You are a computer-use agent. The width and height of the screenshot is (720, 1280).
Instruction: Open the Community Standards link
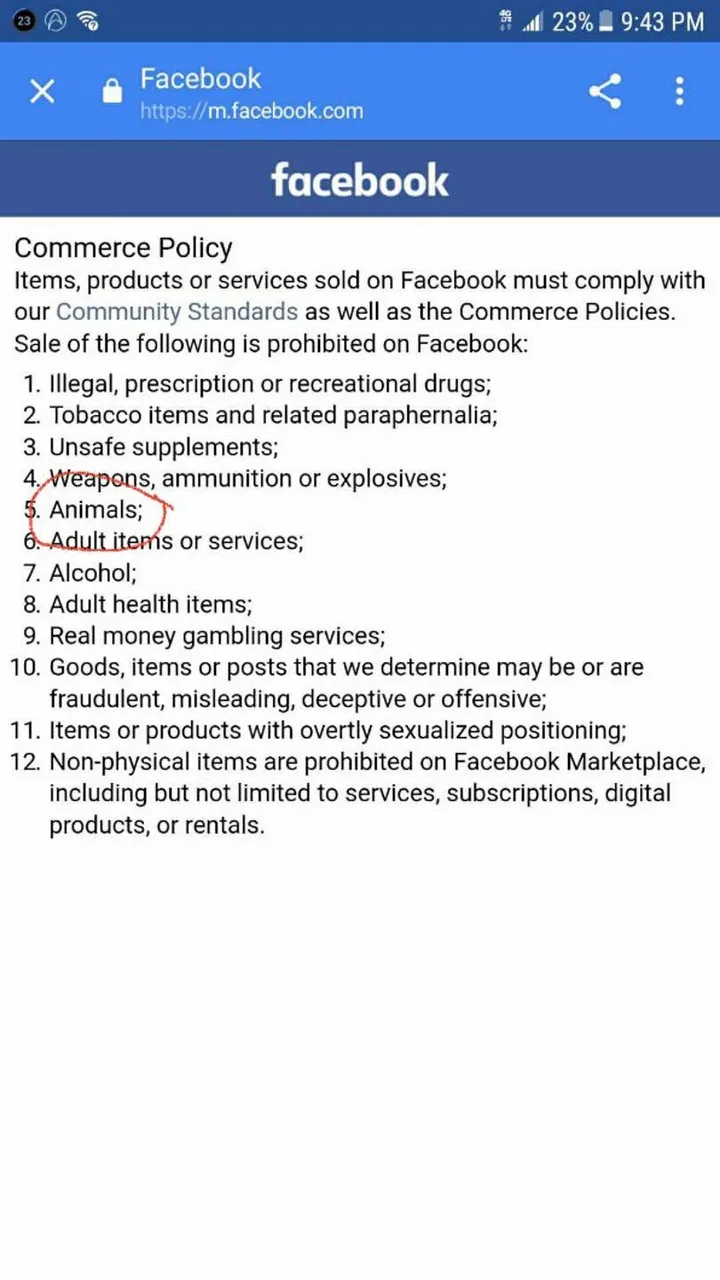177,312
